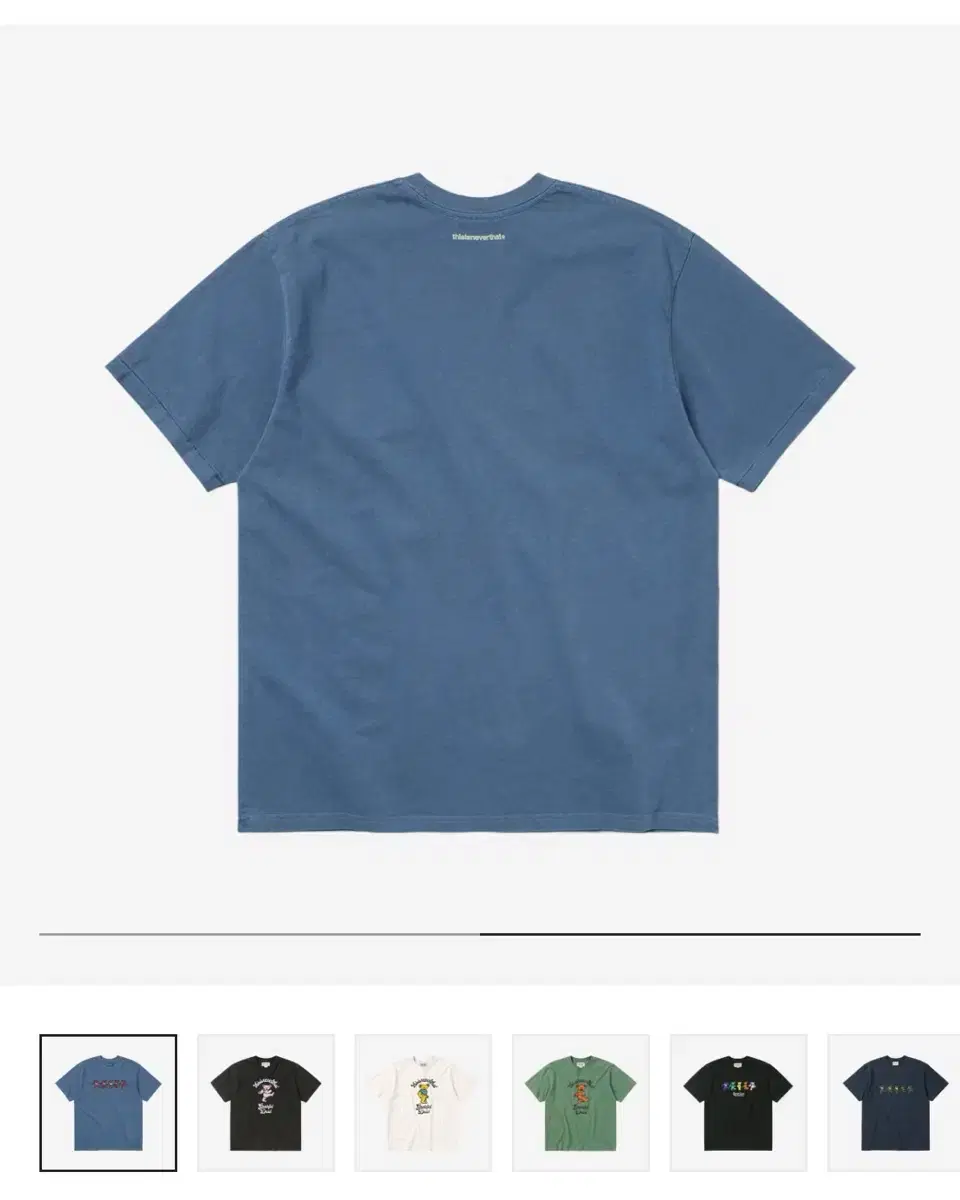Choose the black tee with multicolor bears
960x1200 pixels.
(x=738, y=1102)
